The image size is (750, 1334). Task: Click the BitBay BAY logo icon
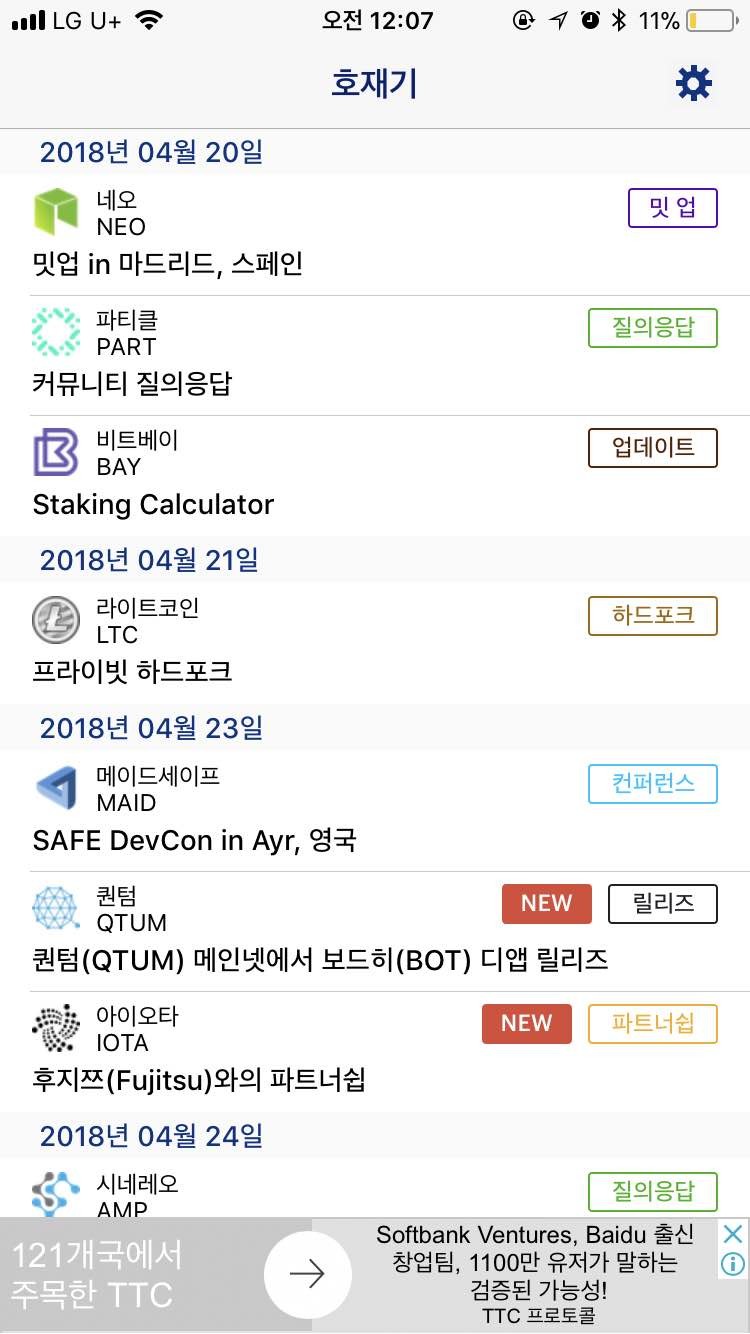(56, 451)
